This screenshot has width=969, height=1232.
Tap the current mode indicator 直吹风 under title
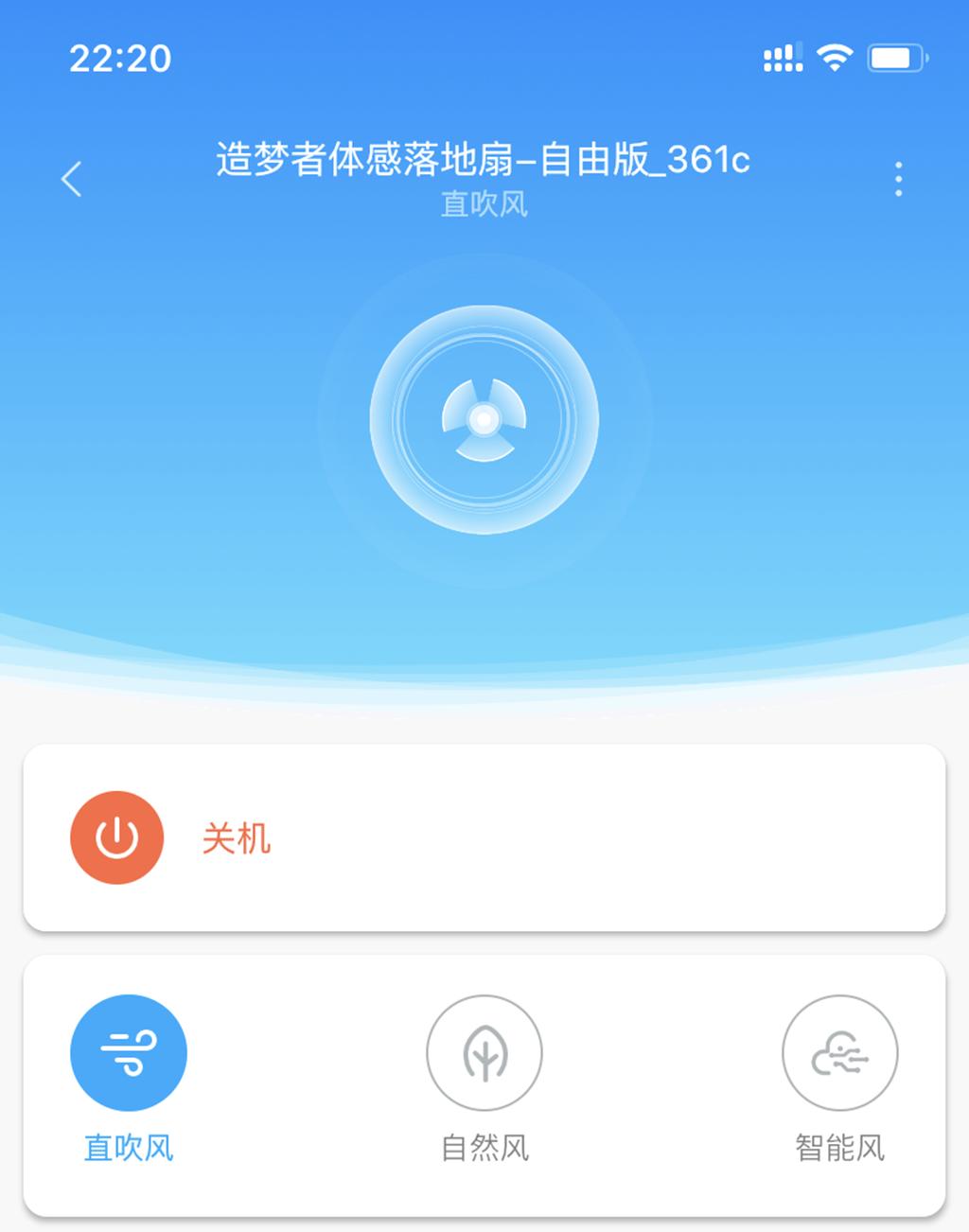pos(484,206)
